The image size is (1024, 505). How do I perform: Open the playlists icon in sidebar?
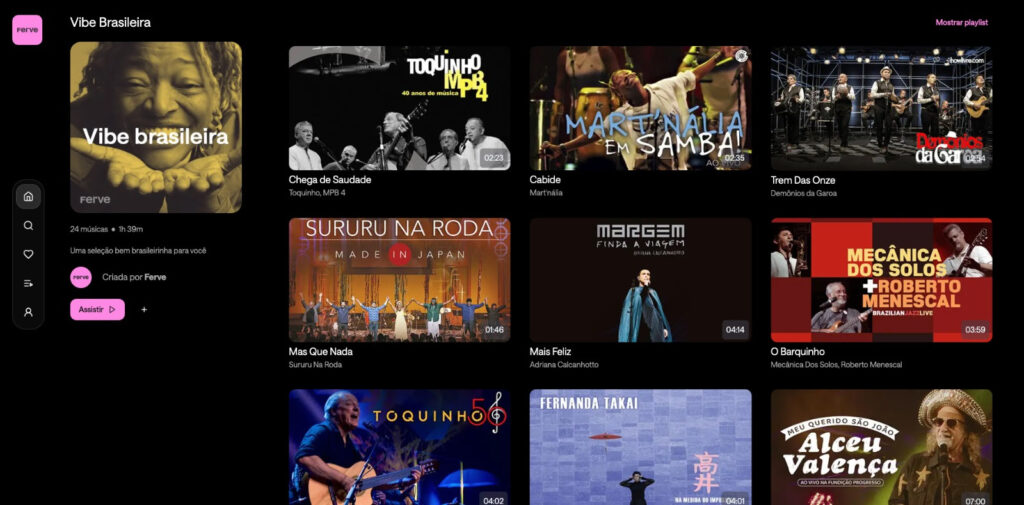point(28,283)
